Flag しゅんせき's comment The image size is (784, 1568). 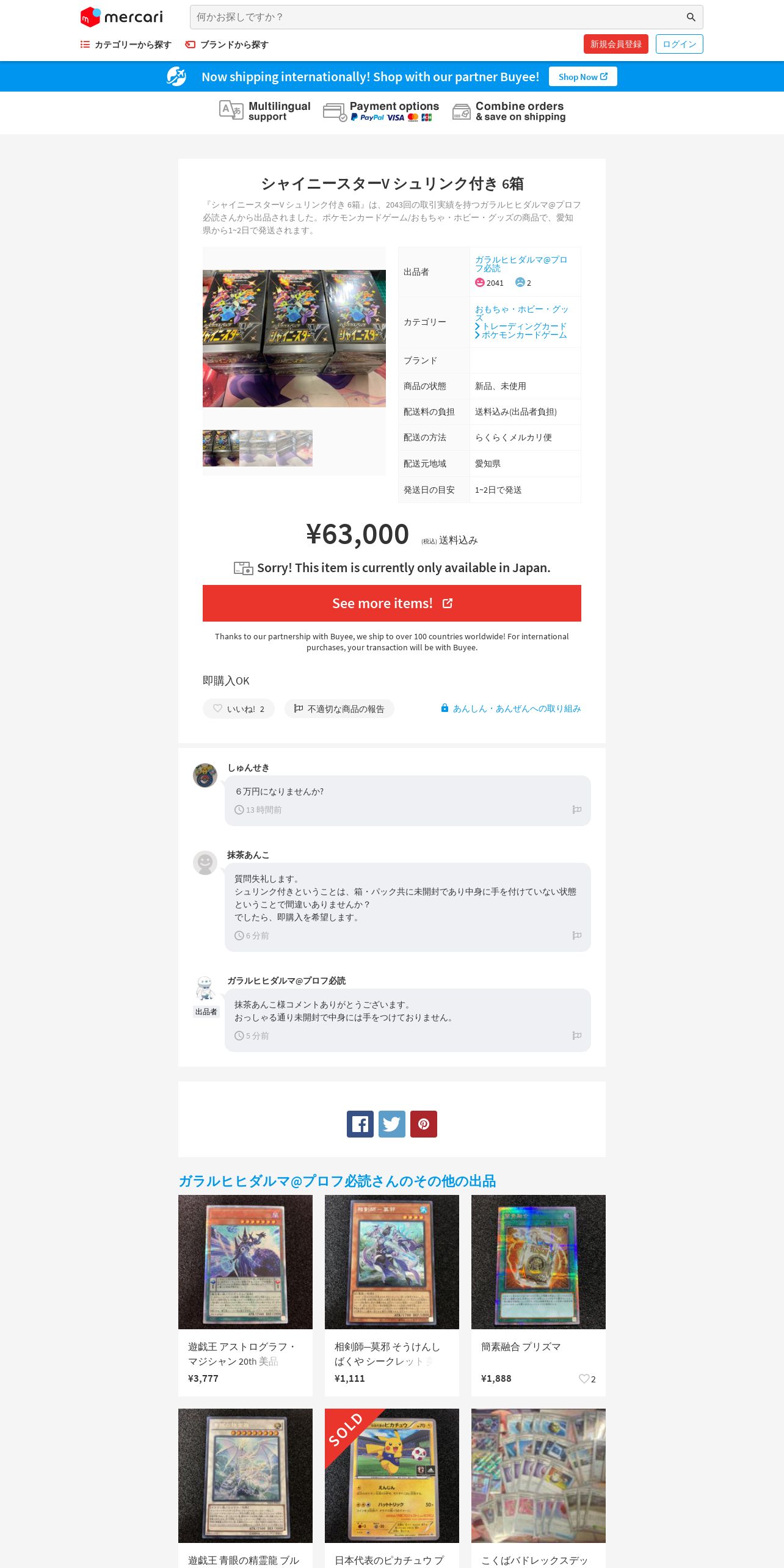tap(576, 810)
